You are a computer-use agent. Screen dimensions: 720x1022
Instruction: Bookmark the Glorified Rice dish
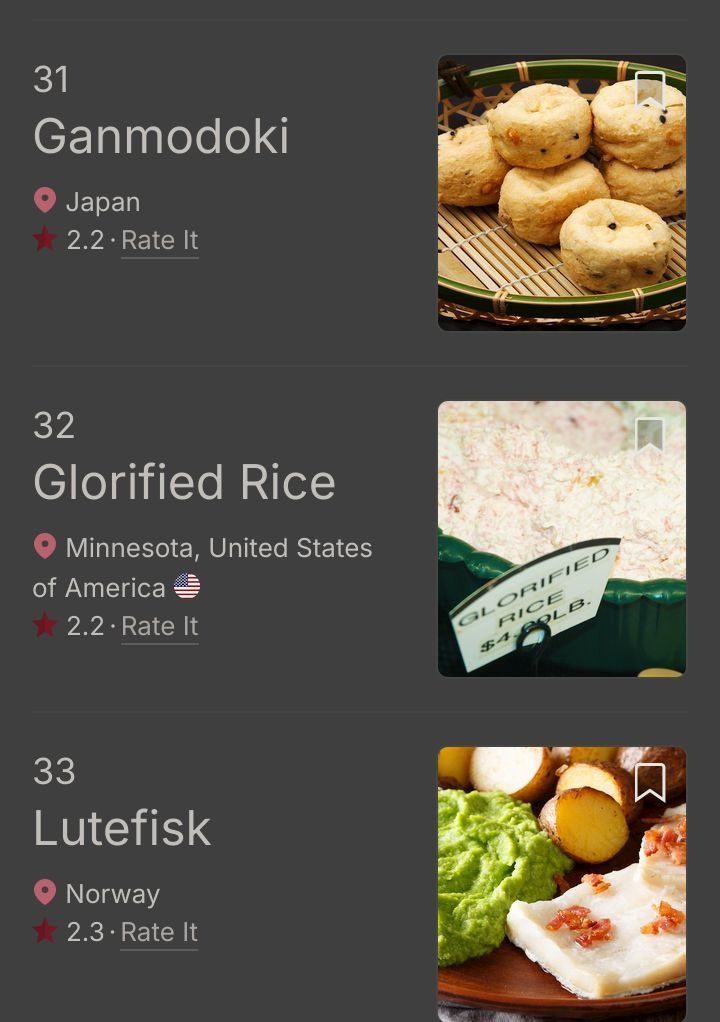coord(650,436)
